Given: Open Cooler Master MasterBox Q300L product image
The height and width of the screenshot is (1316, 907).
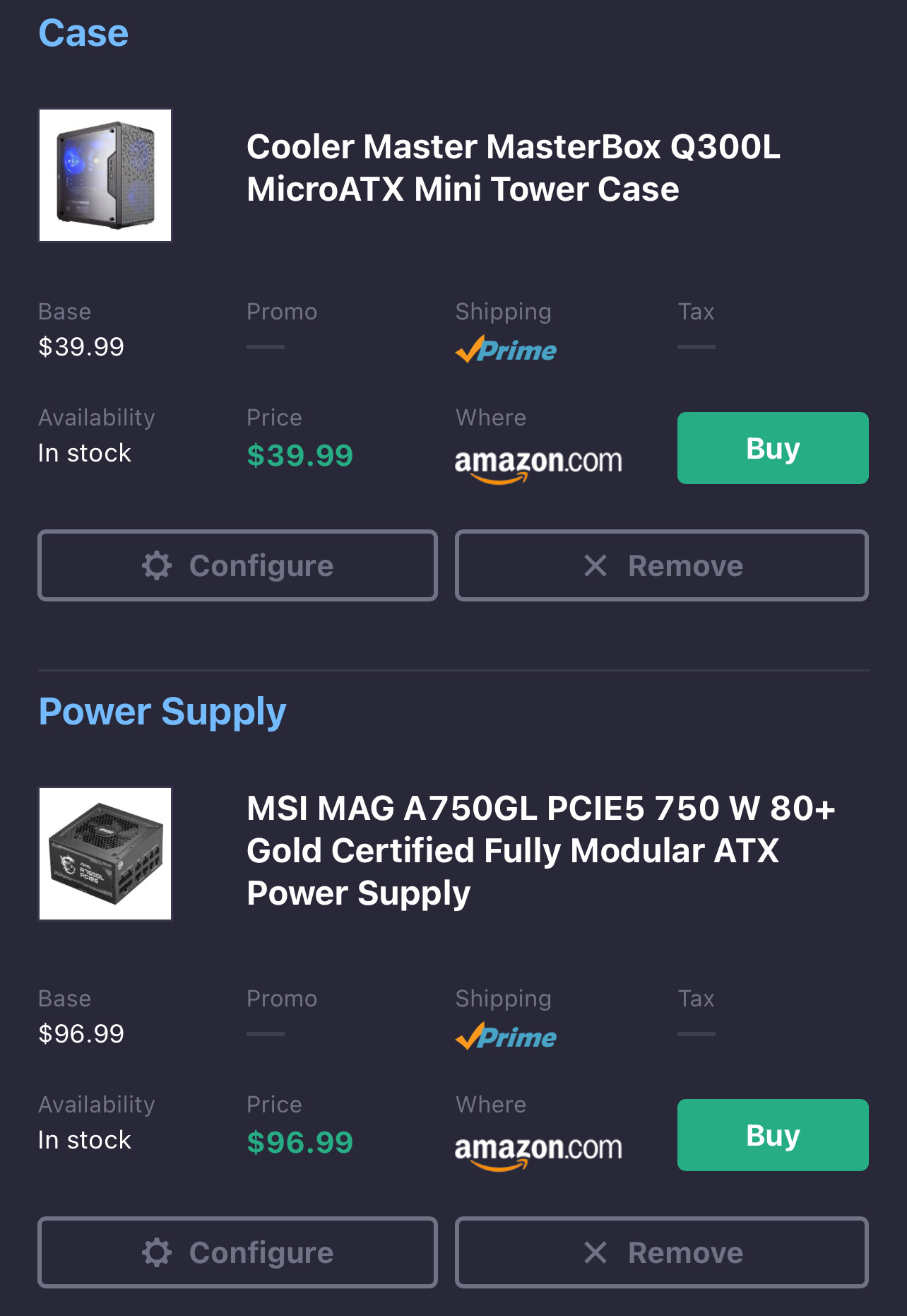Looking at the screenshot, I should tap(105, 175).
